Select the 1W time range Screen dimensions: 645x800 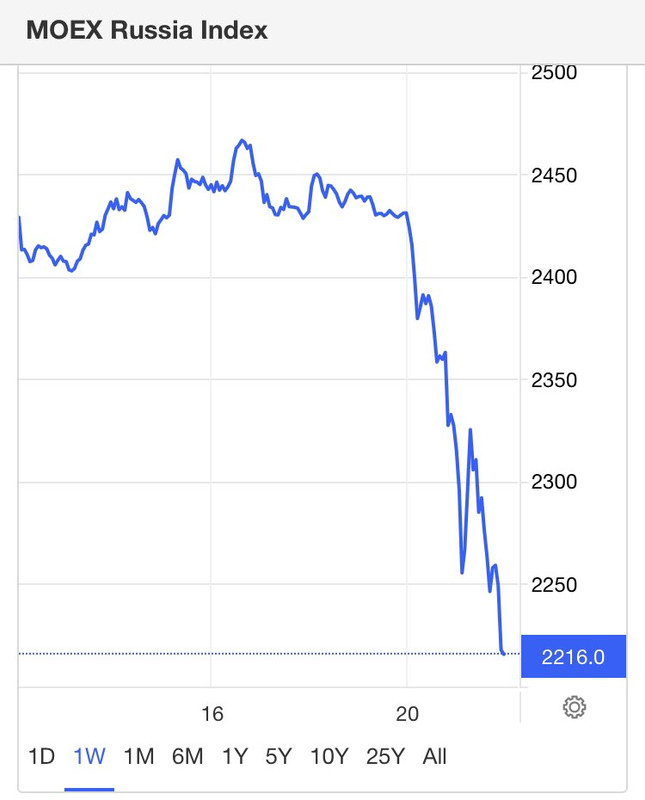(x=89, y=756)
